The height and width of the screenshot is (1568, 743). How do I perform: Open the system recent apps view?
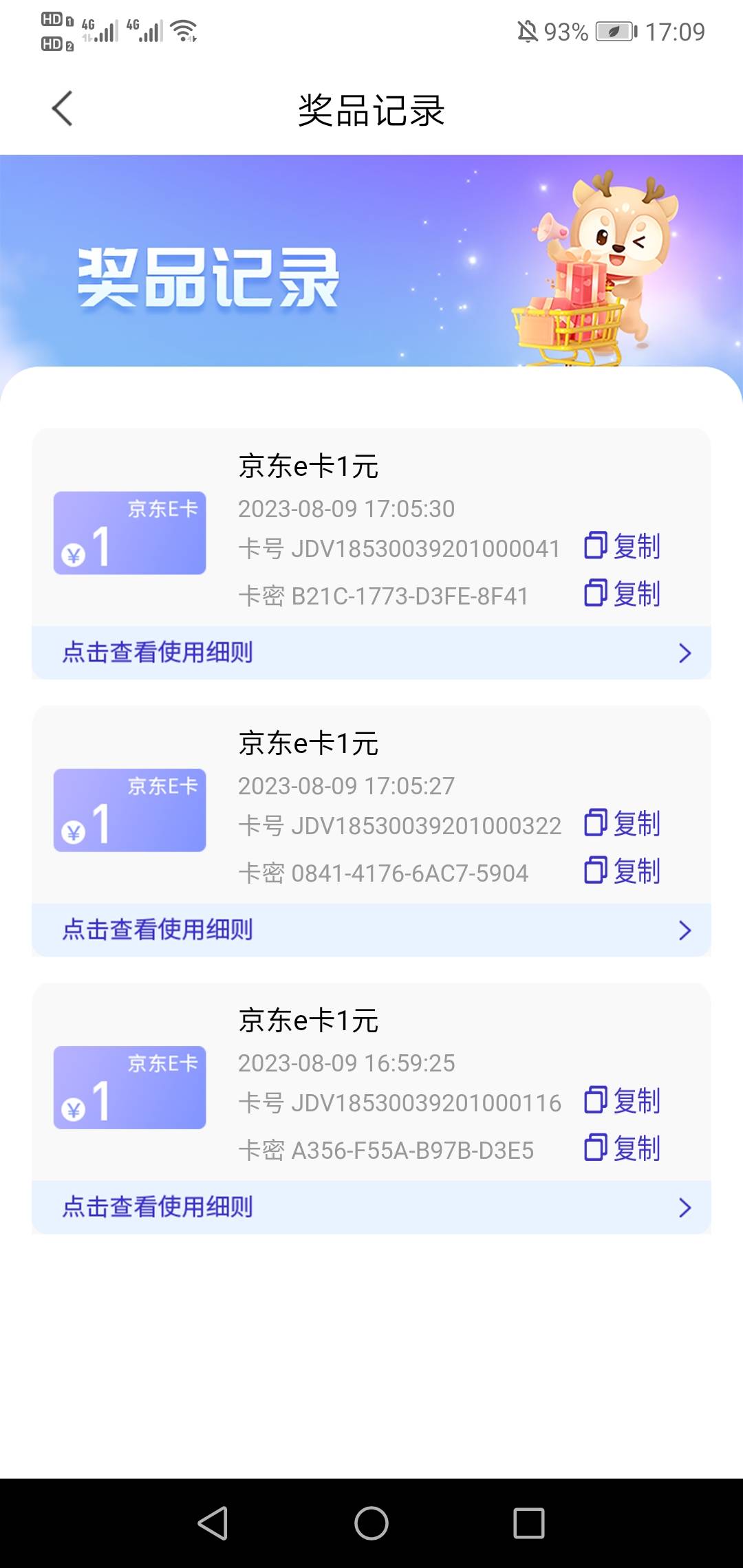pos(529,1523)
